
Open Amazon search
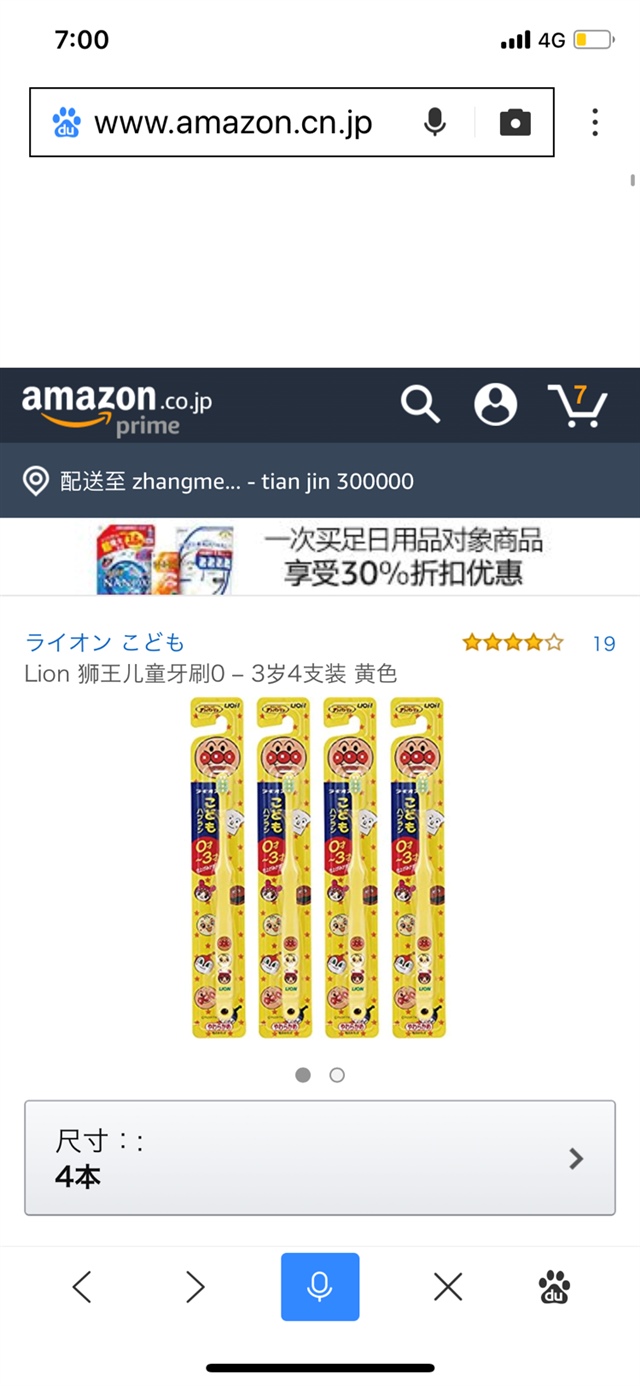(420, 405)
